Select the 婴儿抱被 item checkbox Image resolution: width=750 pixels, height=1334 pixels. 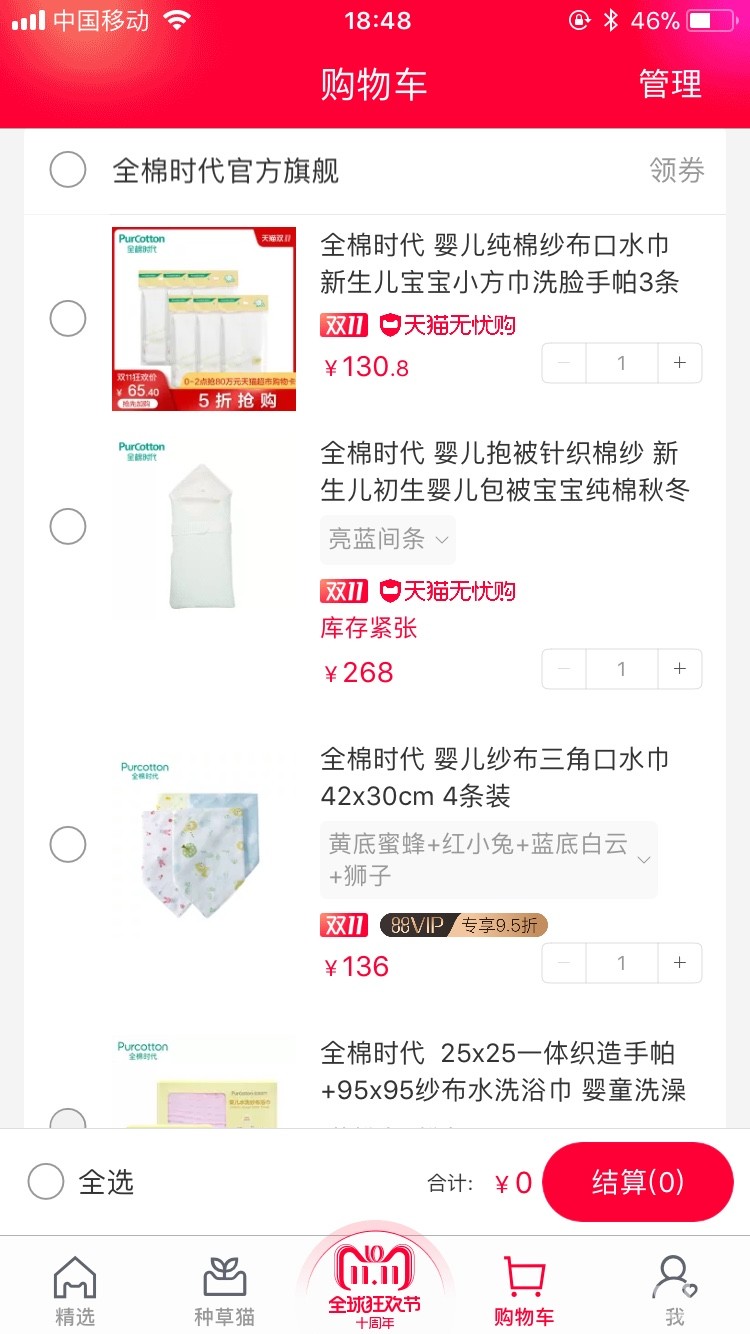point(68,526)
